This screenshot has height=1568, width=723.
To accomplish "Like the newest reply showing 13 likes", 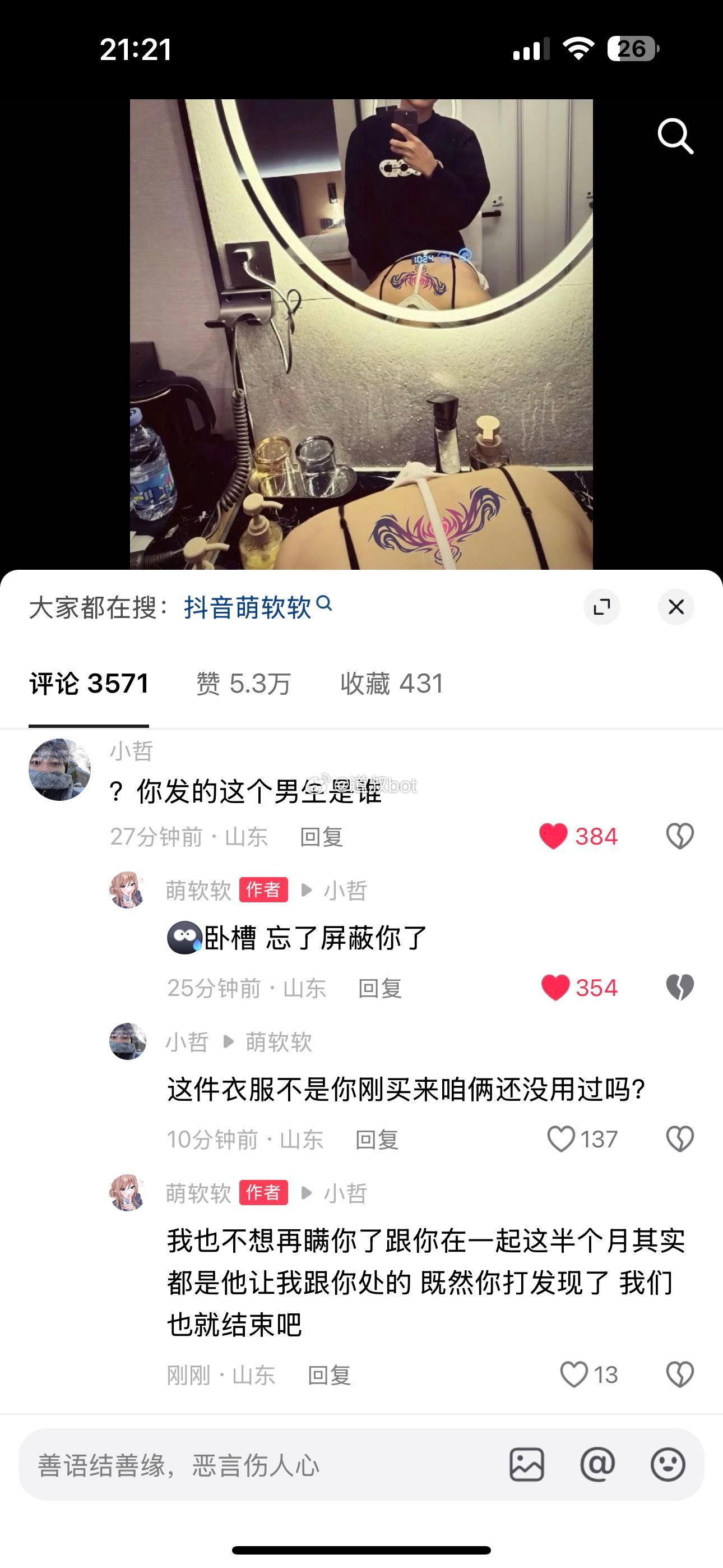I will coord(574,1375).
